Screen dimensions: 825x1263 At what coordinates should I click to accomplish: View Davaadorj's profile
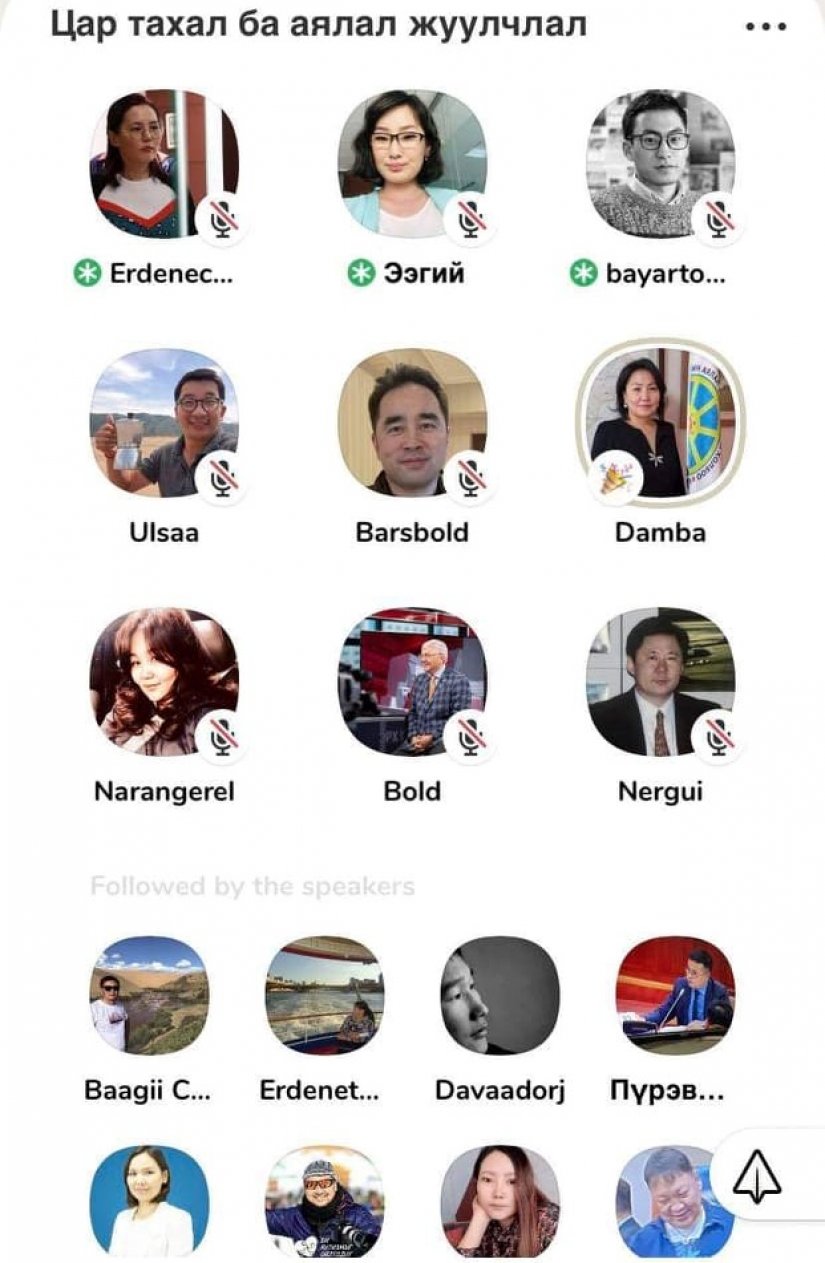500,995
